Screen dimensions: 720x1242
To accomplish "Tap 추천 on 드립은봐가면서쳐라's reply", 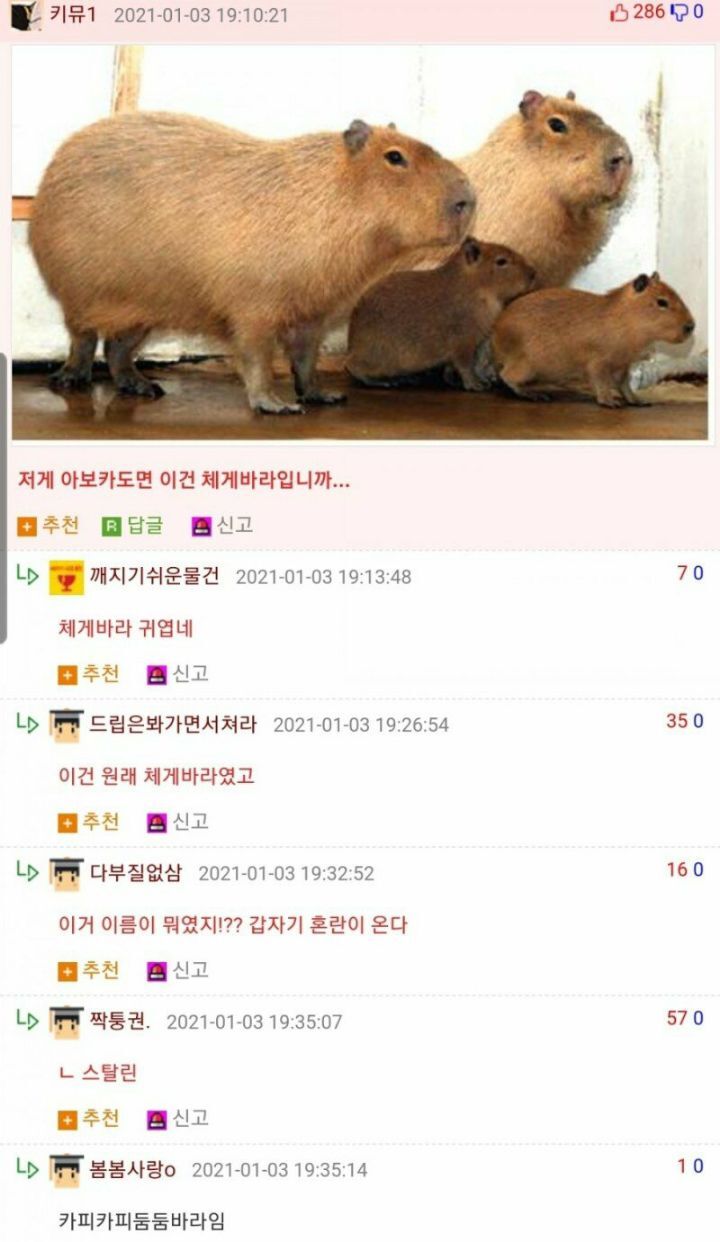I will [x=88, y=822].
